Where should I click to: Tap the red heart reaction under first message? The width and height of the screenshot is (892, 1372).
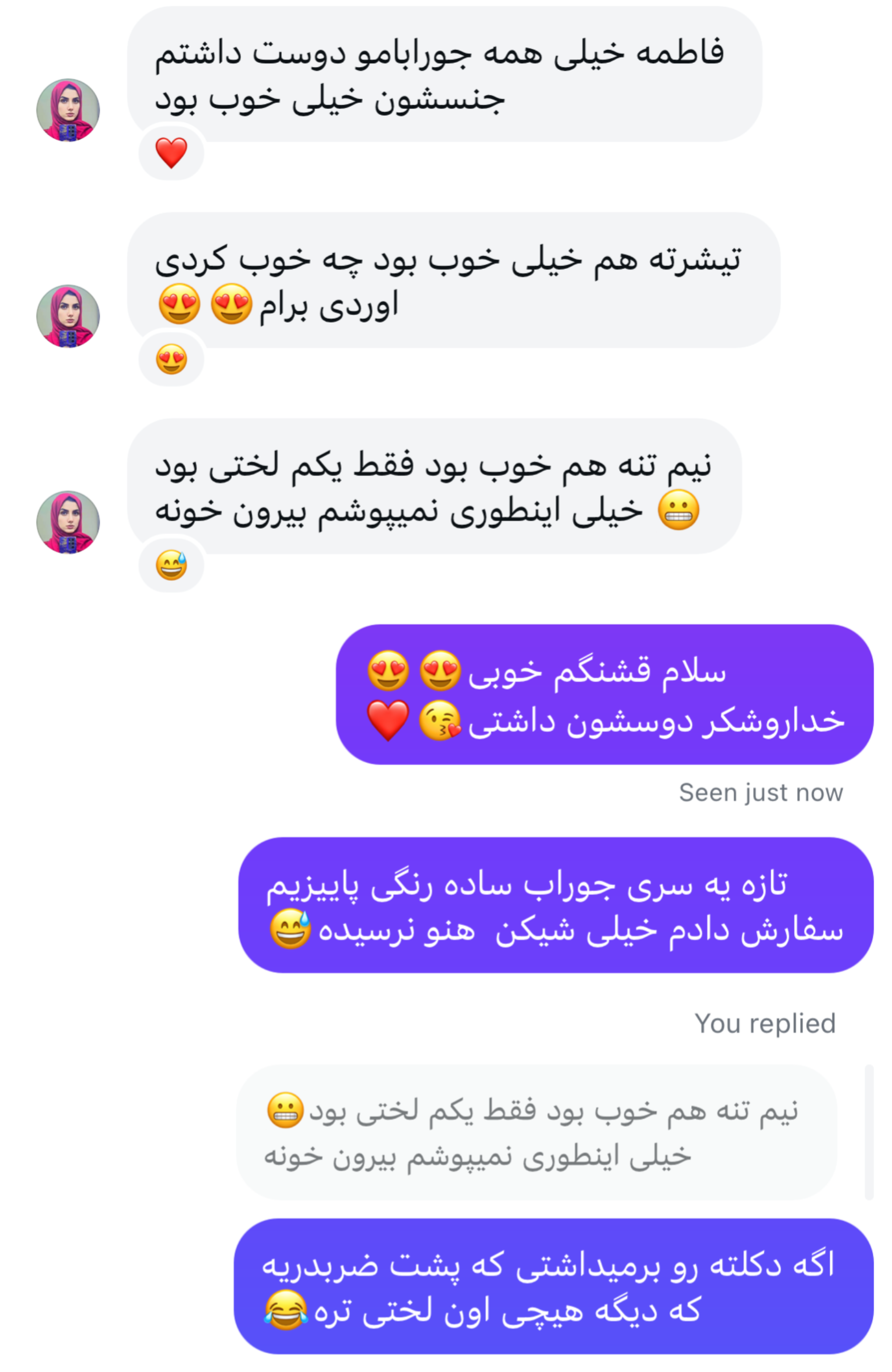coord(171,153)
